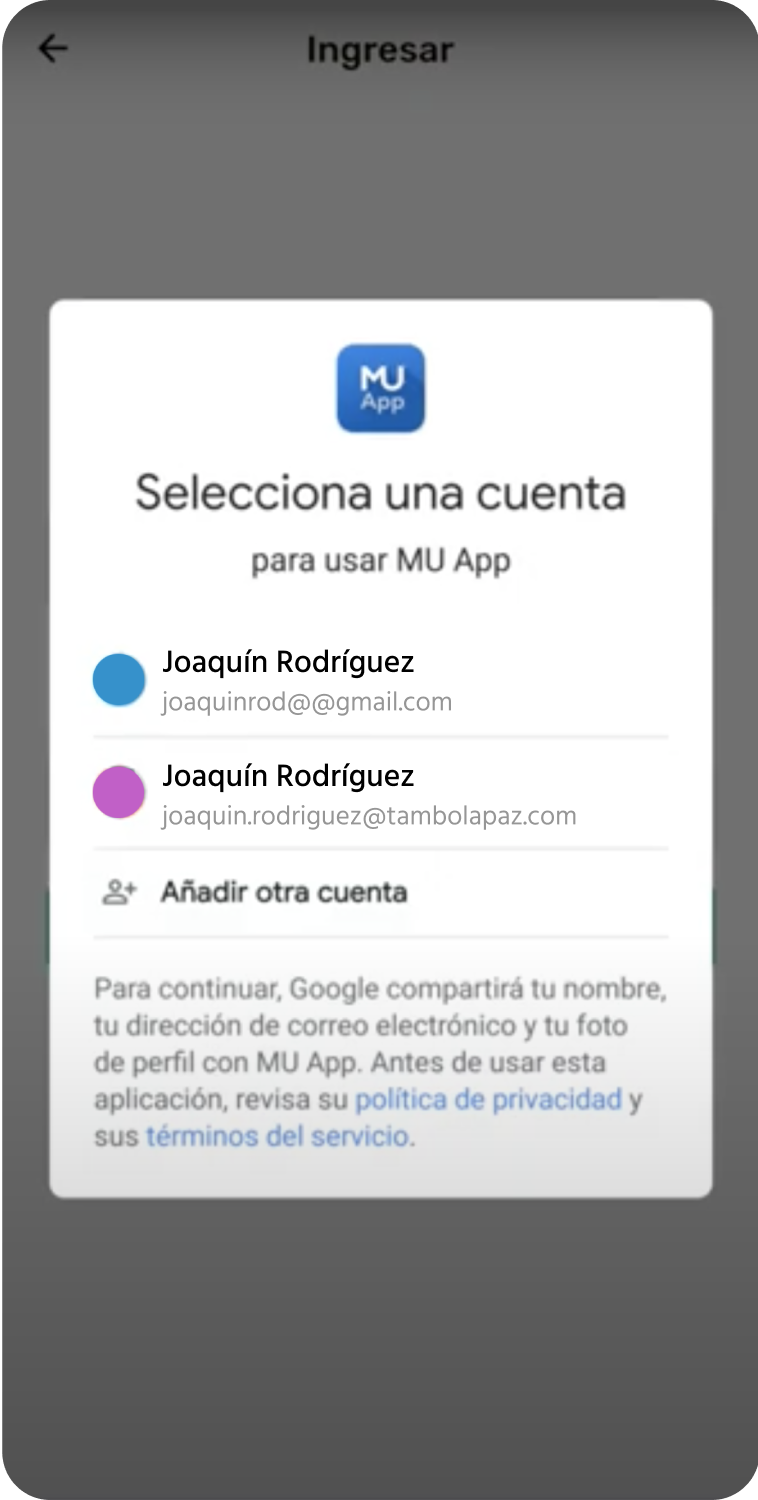View the términos del servicio link
The height and width of the screenshot is (1500, 758).
tap(277, 1136)
